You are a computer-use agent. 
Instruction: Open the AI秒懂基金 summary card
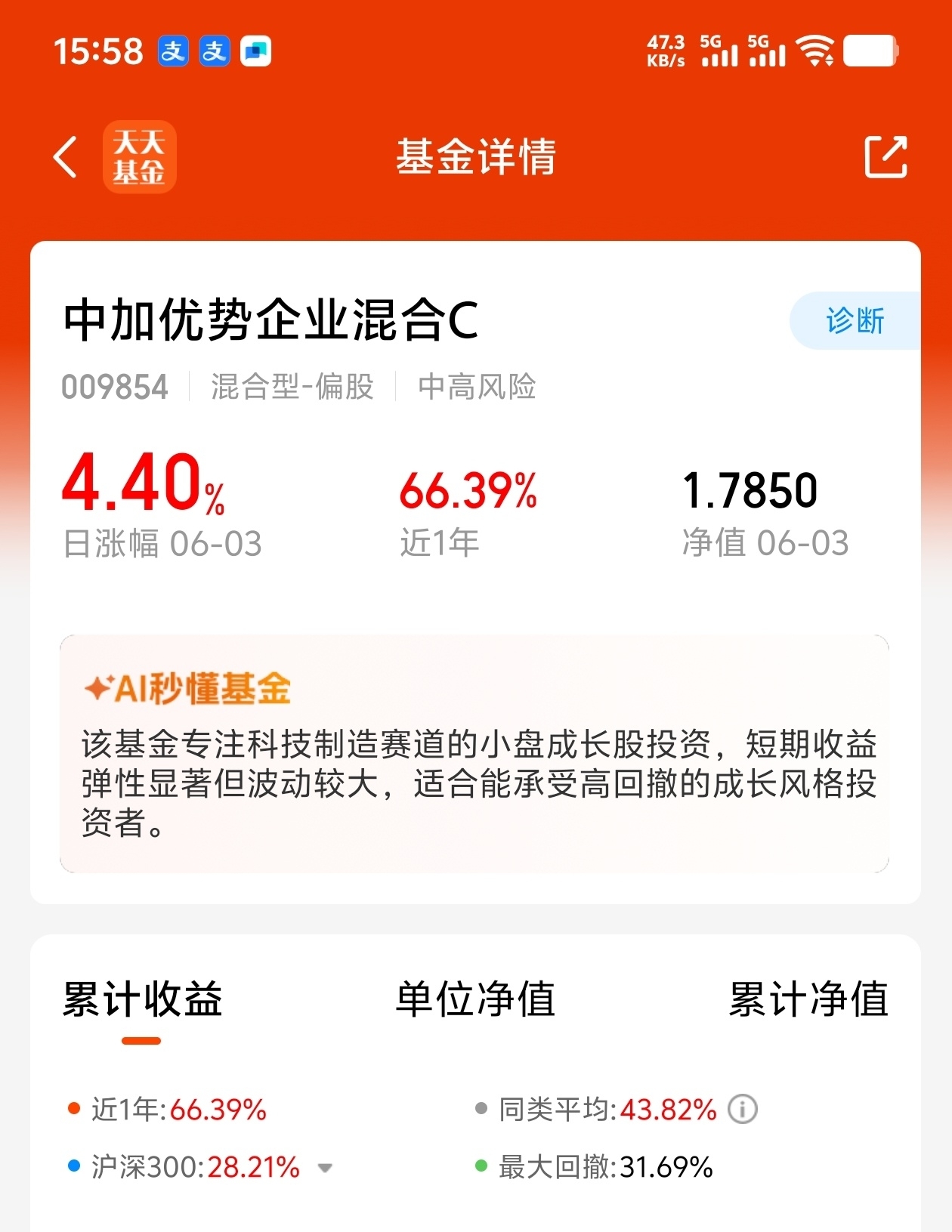coord(474,754)
